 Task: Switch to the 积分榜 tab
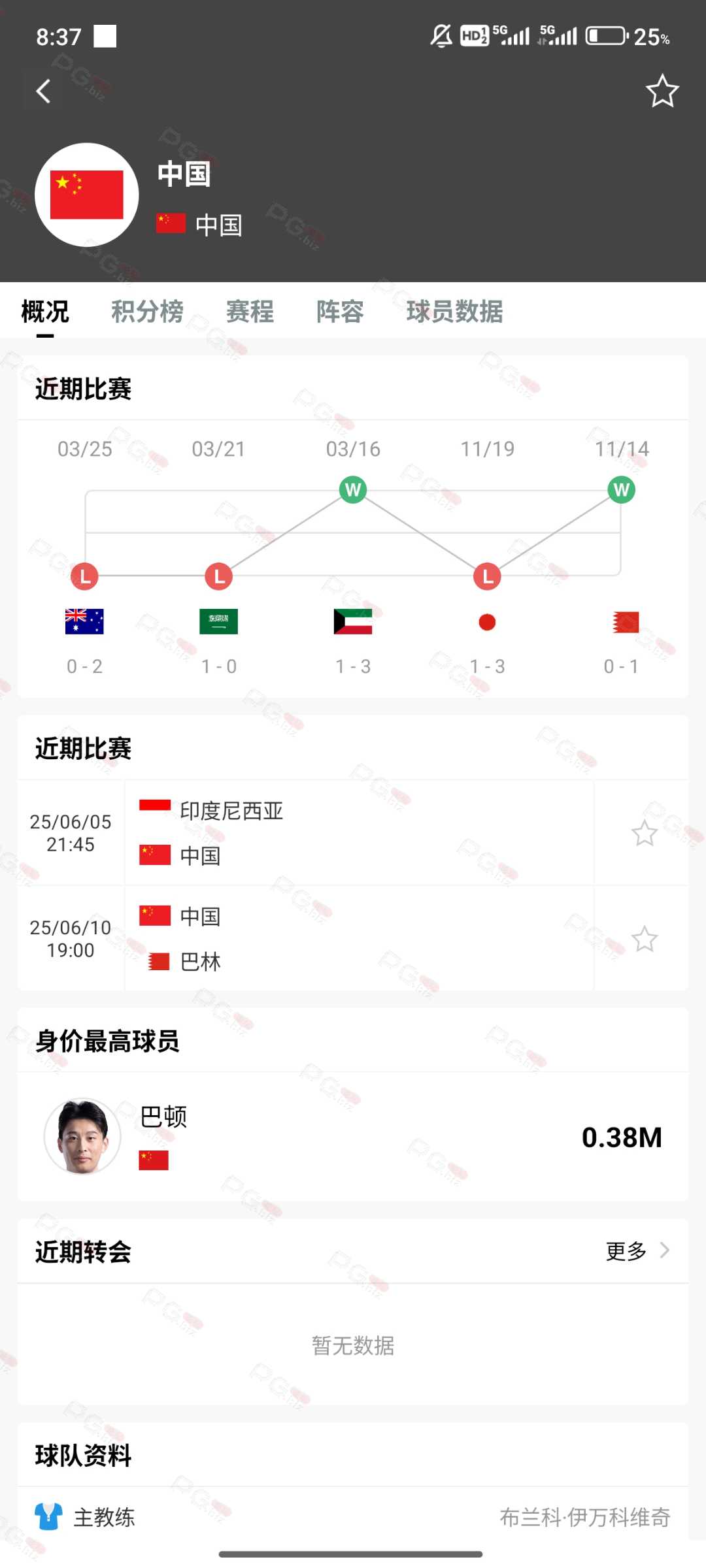point(147,311)
